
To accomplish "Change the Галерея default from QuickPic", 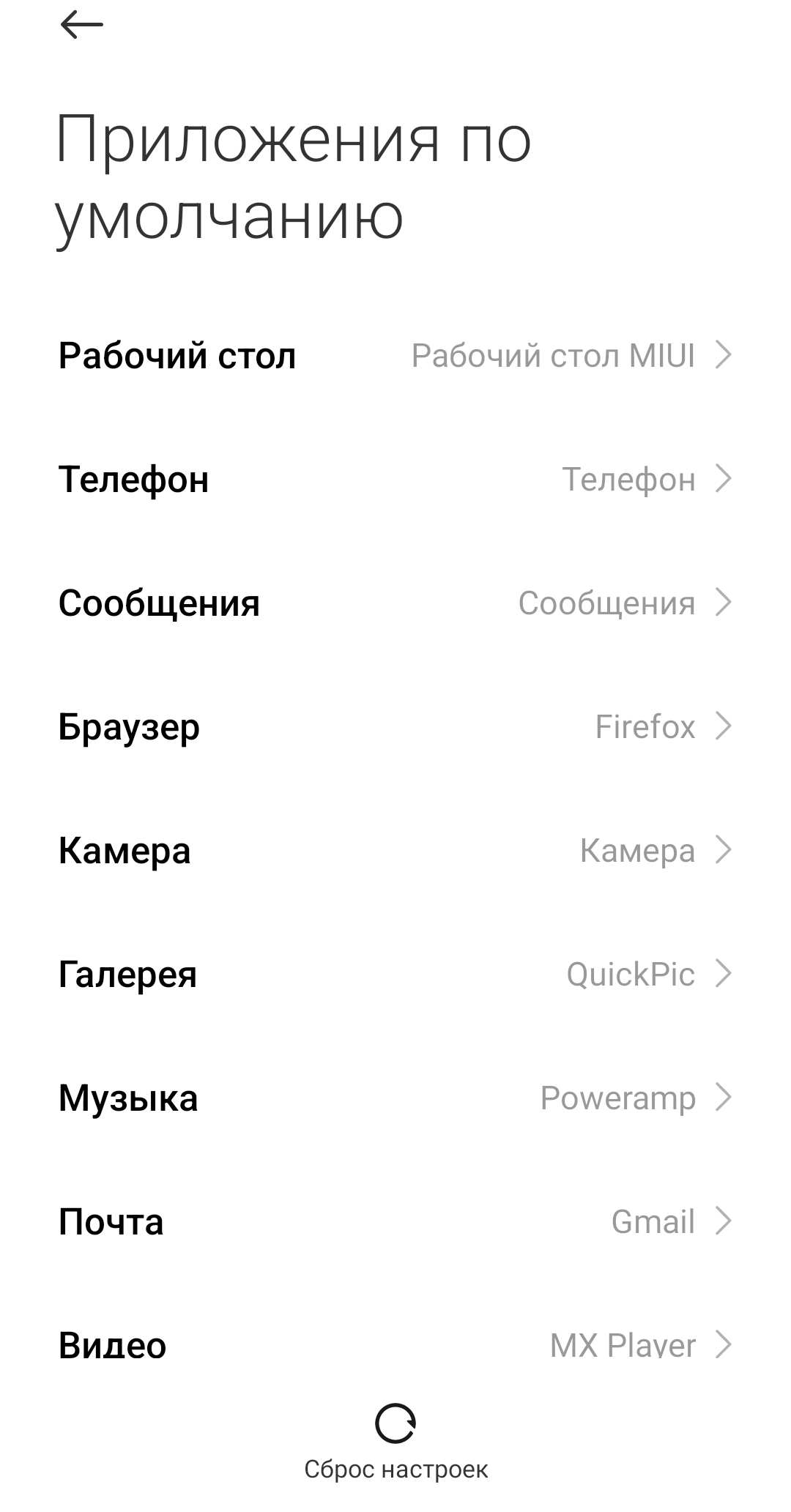I will (x=395, y=975).
